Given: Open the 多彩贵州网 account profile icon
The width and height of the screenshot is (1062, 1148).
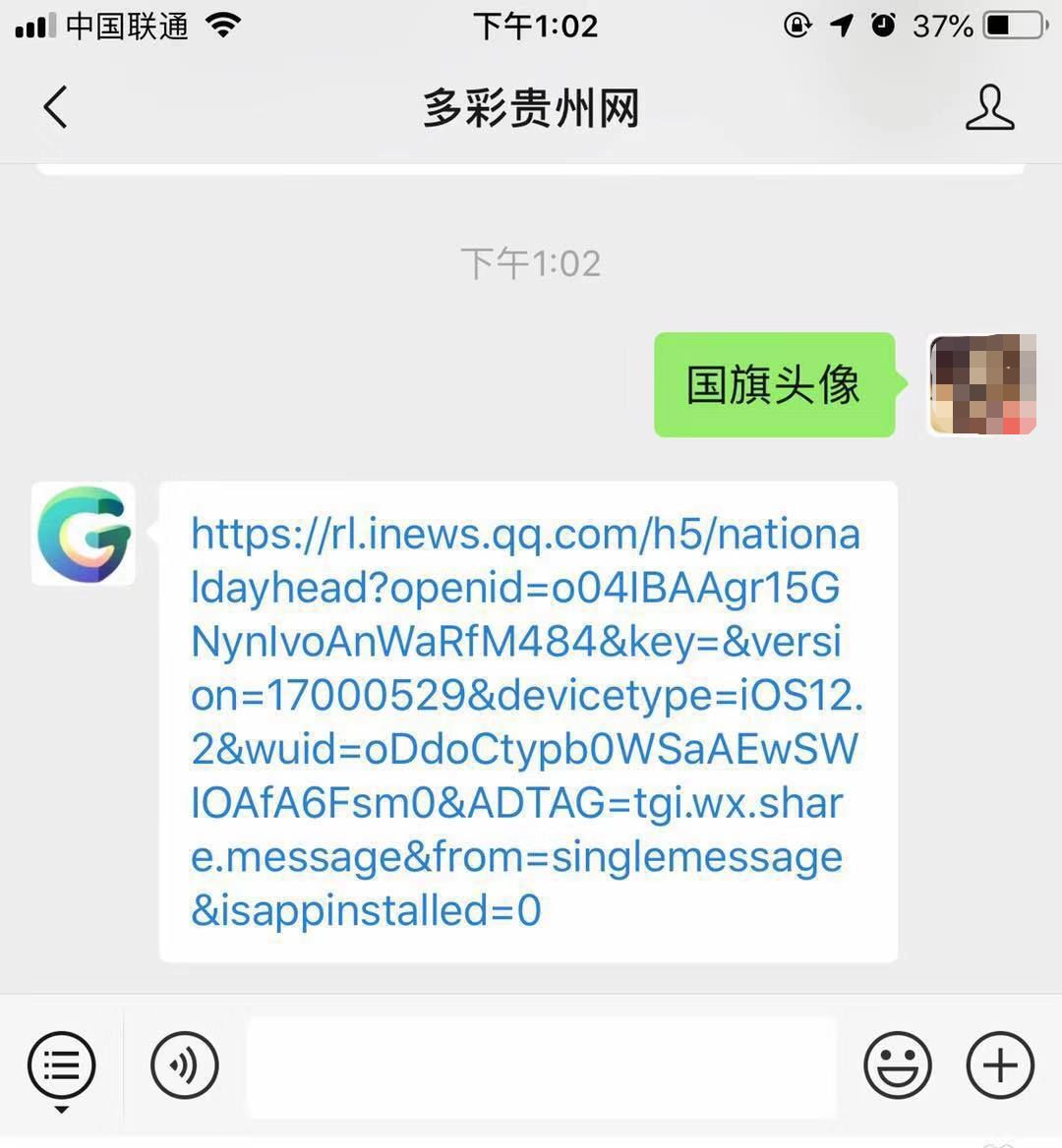Looking at the screenshot, I should (x=989, y=107).
